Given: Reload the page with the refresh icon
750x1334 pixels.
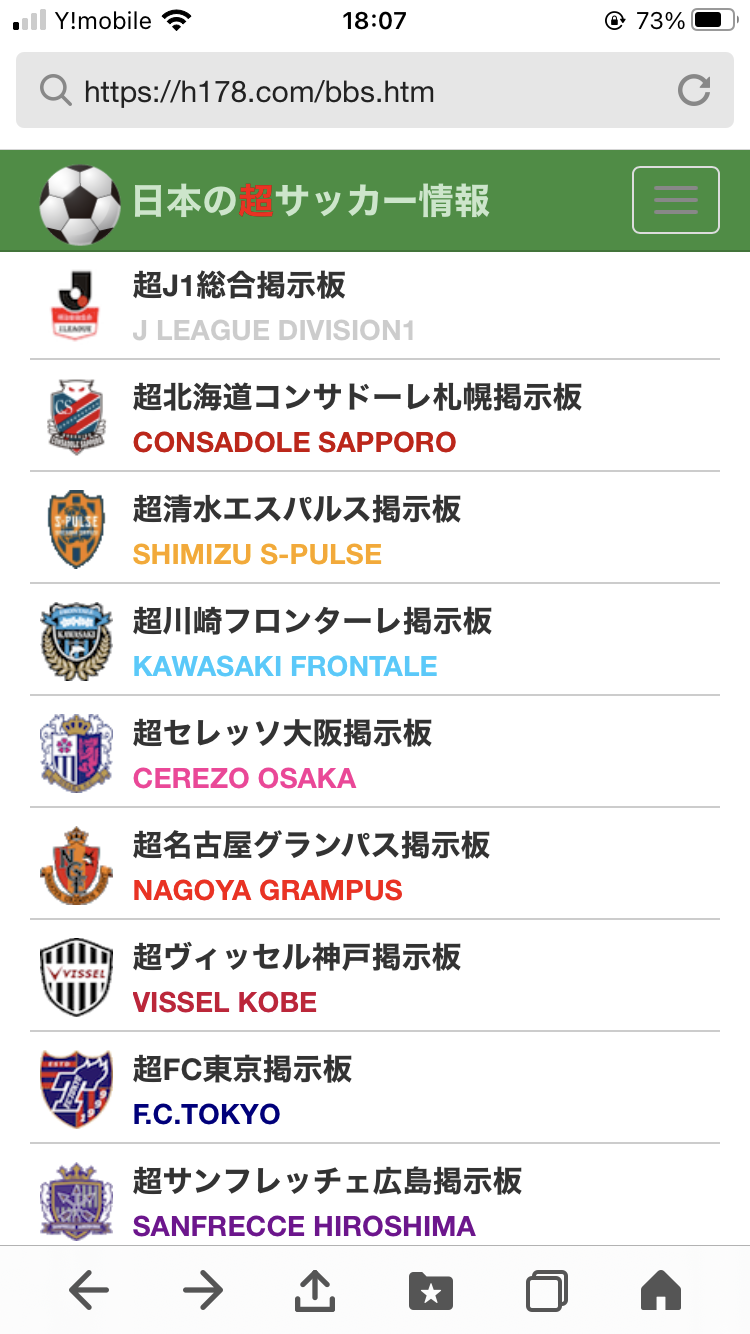Looking at the screenshot, I should tap(693, 91).
